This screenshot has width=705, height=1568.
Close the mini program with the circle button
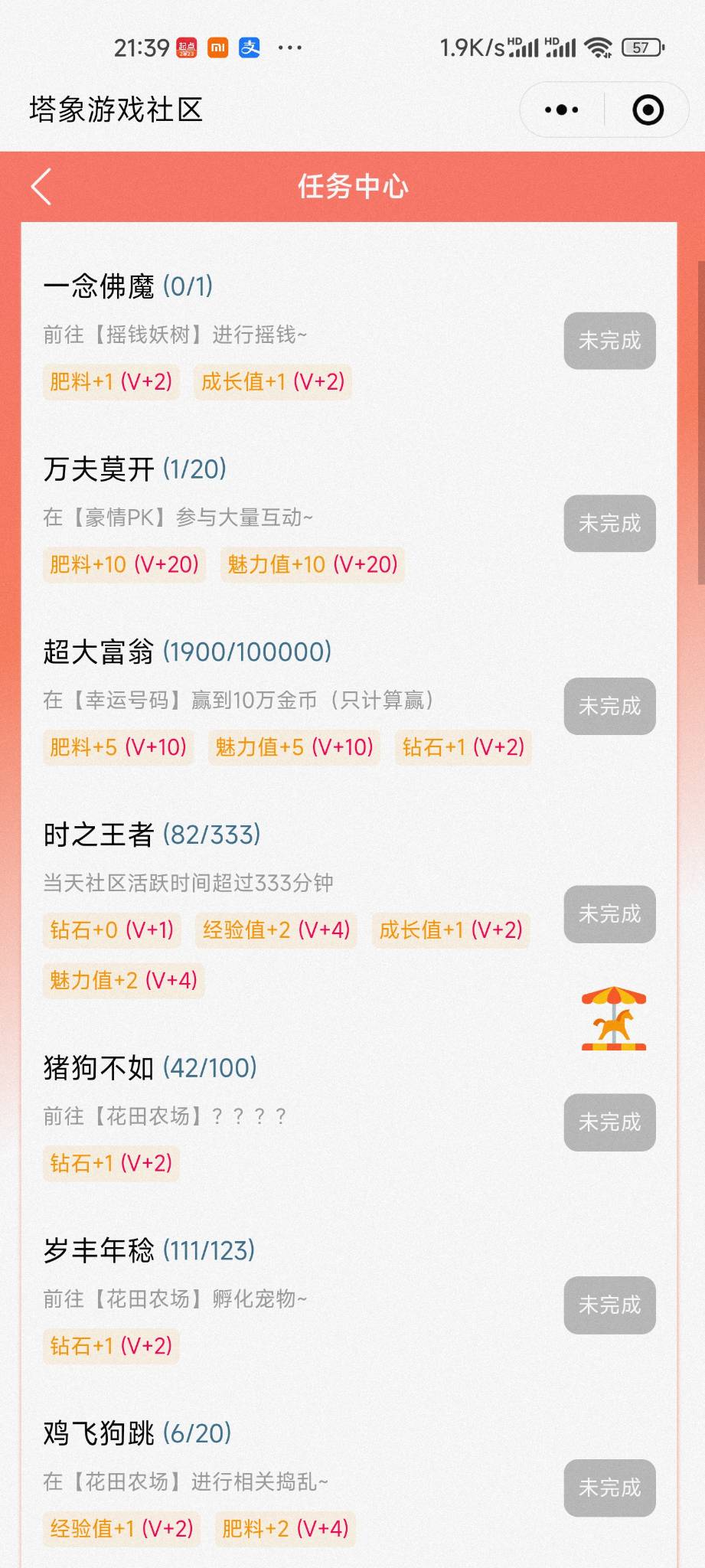coord(648,110)
